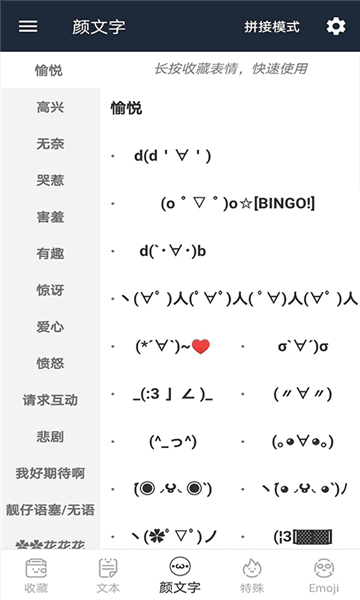Select the 我好期待啊 category
360x600 pixels.
point(50,473)
